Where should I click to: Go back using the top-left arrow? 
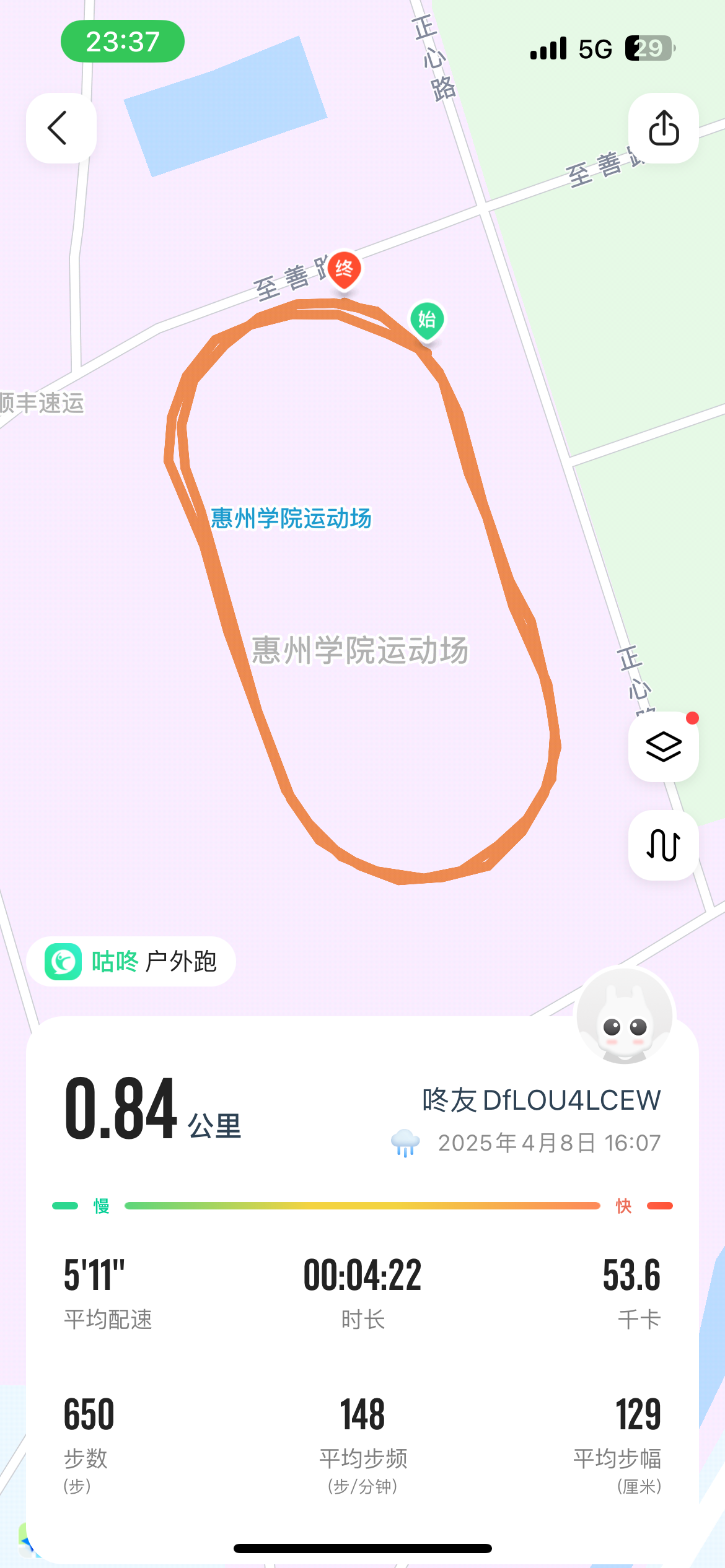[x=61, y=128]
